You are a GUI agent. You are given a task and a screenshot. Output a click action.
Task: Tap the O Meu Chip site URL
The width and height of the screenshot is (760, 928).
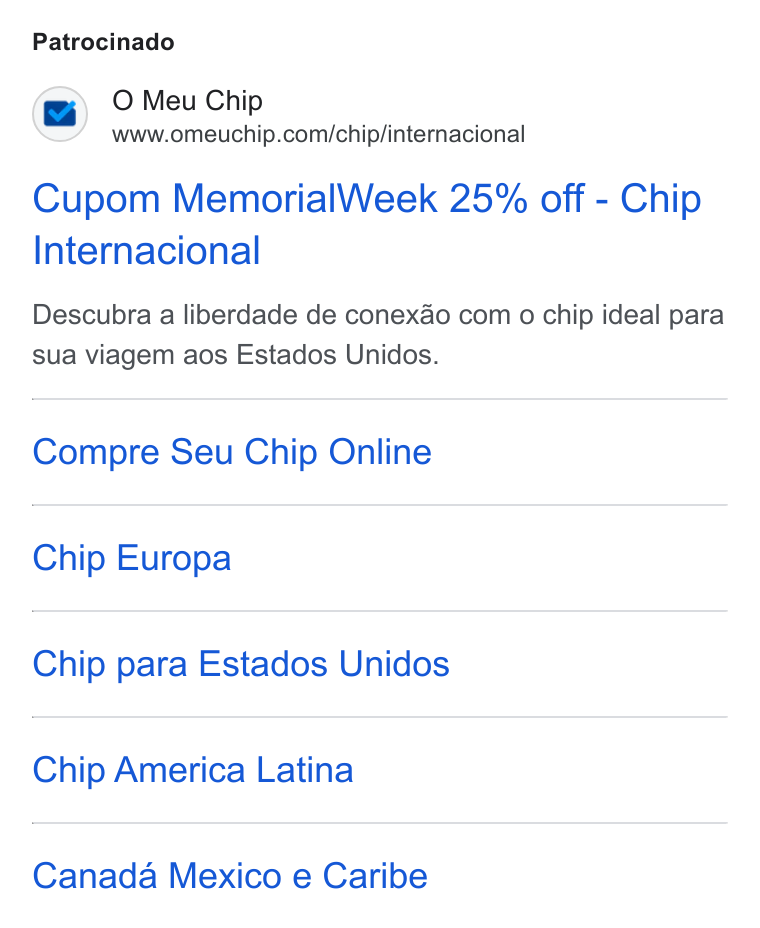pos(318,134)
